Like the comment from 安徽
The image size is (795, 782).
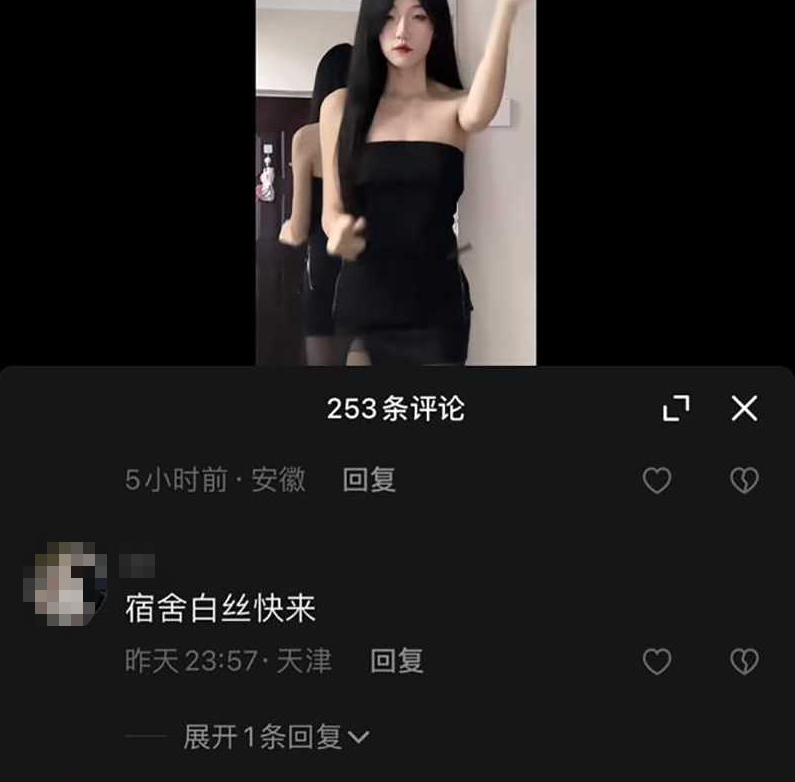pos(656,481)
